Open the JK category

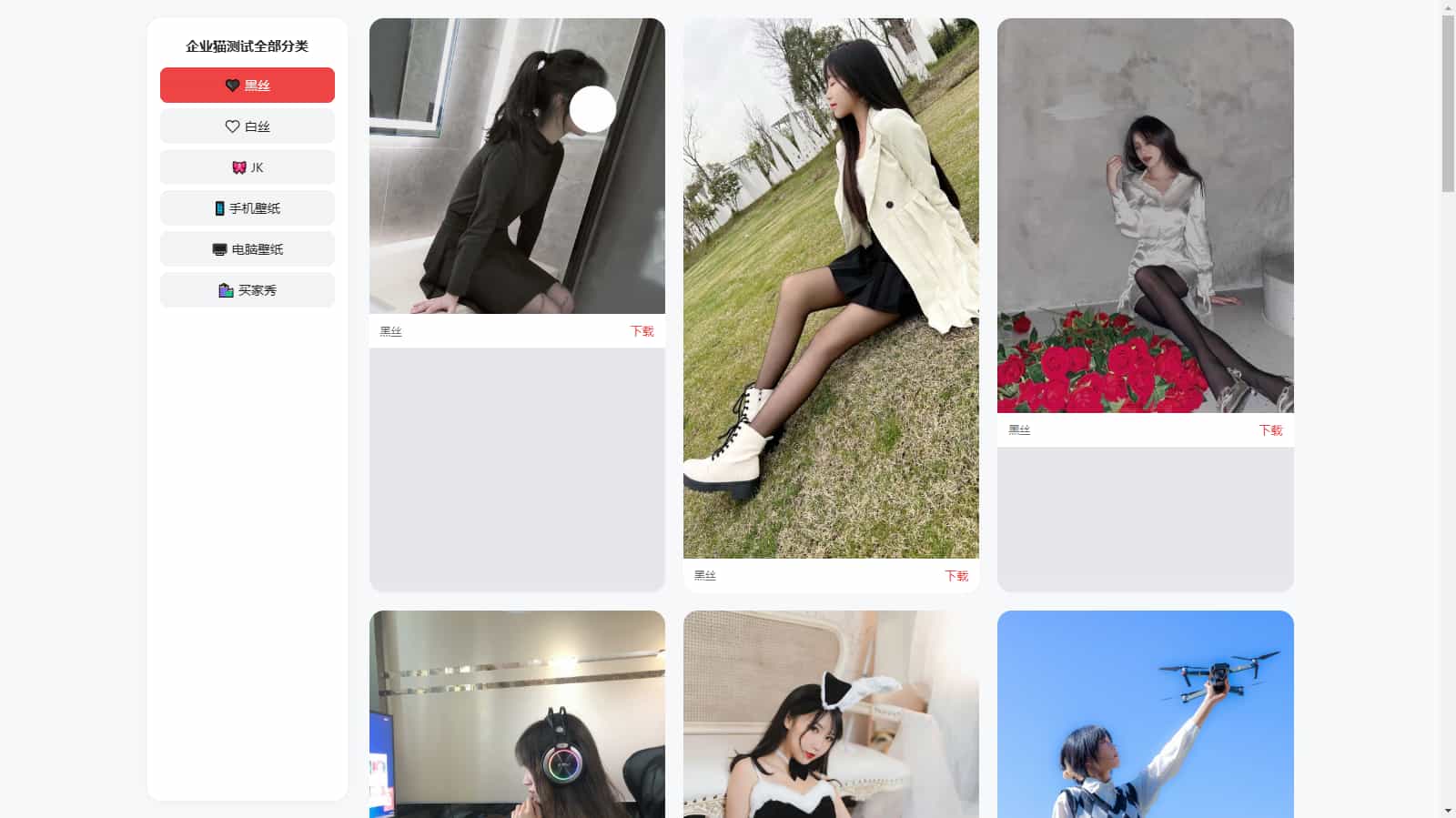(x=248, y=167)
